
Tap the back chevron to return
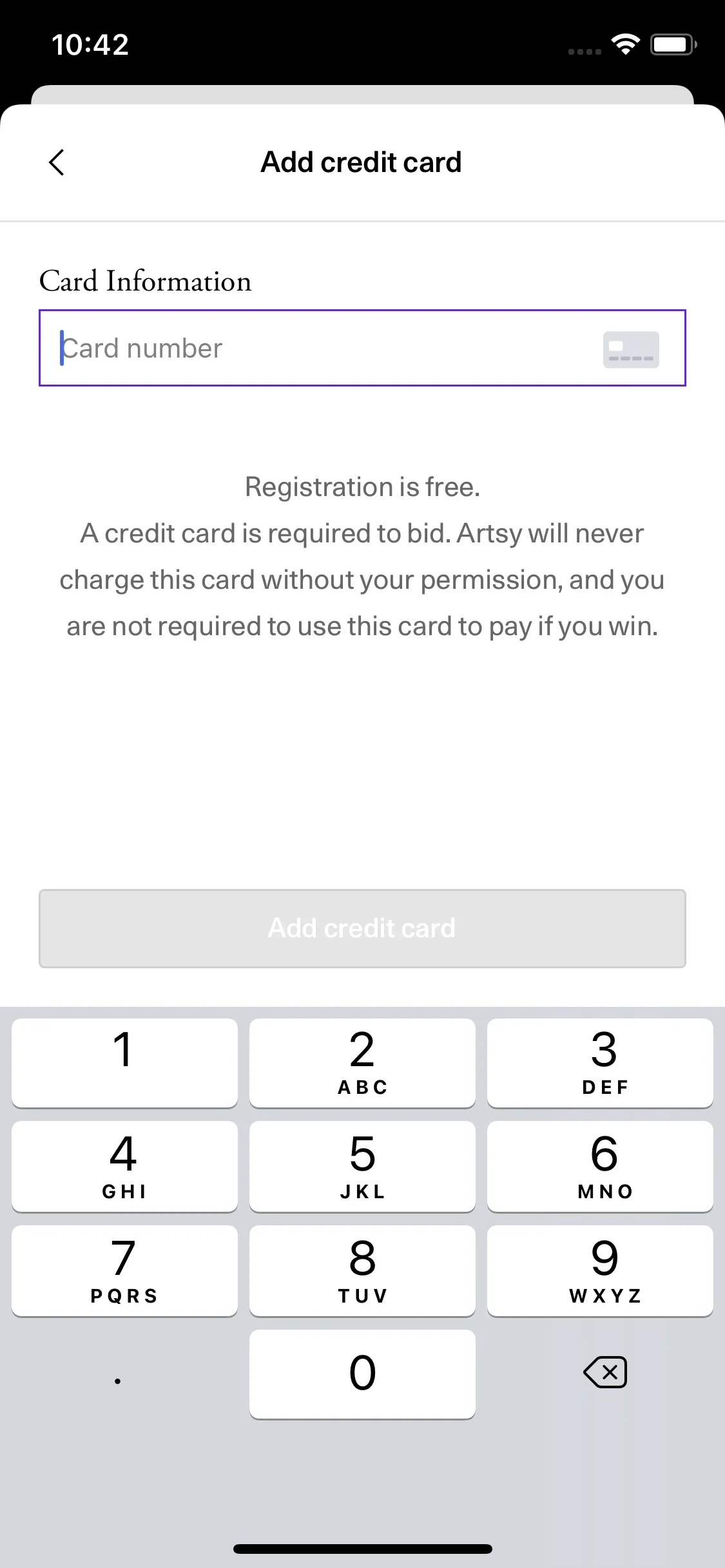(57, 162)
